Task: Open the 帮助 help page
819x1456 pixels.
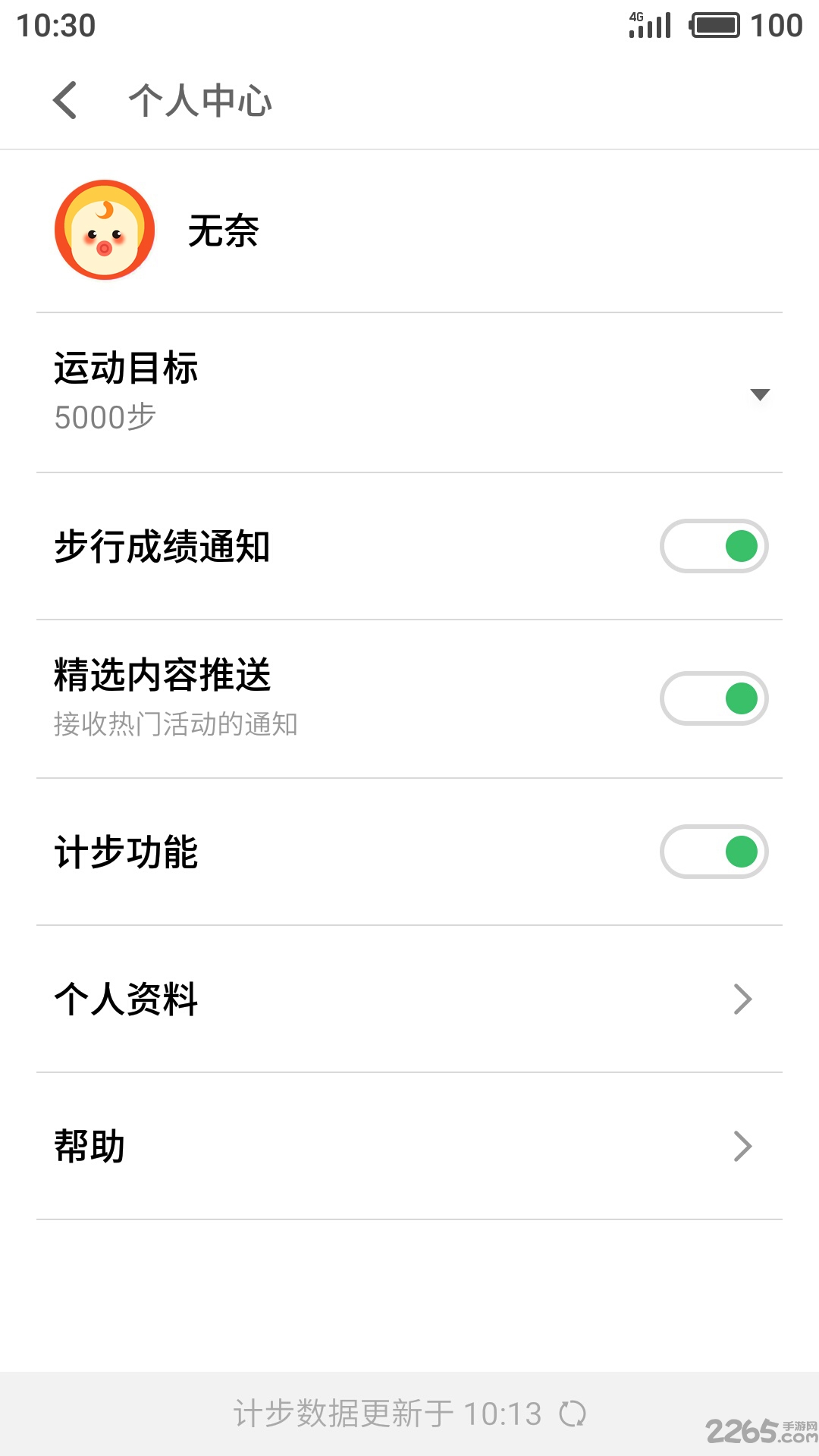Action: pyautogui.click(x=303, y=1147)
